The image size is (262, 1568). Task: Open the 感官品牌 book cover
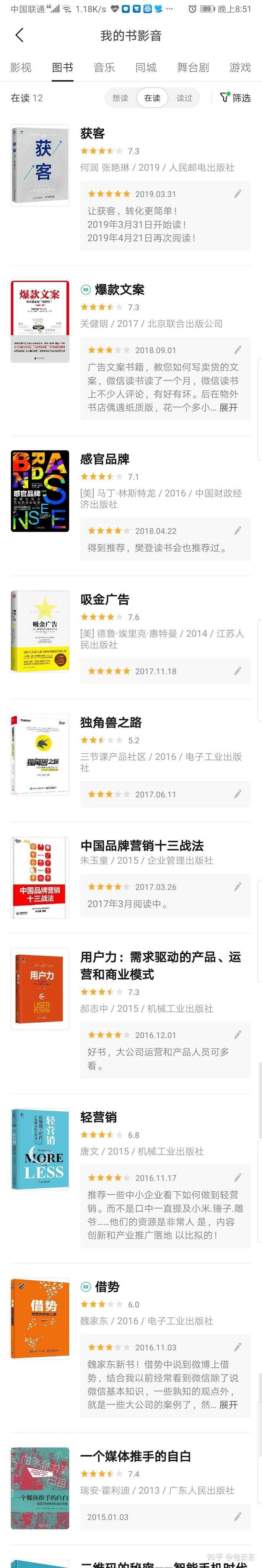click(x=39, y=491)
